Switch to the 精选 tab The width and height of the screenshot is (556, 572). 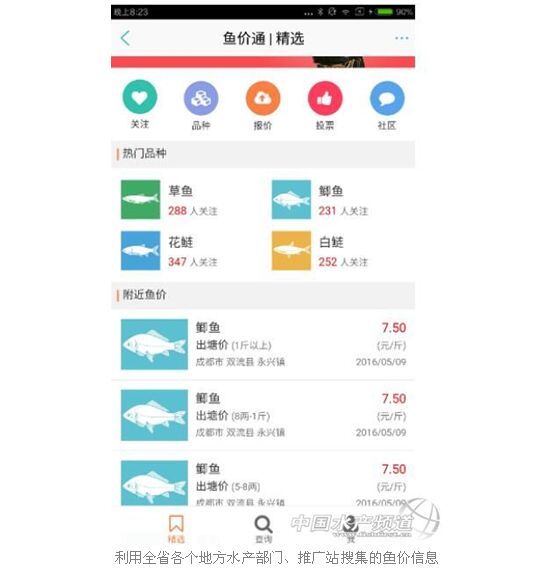click(176, 528)
